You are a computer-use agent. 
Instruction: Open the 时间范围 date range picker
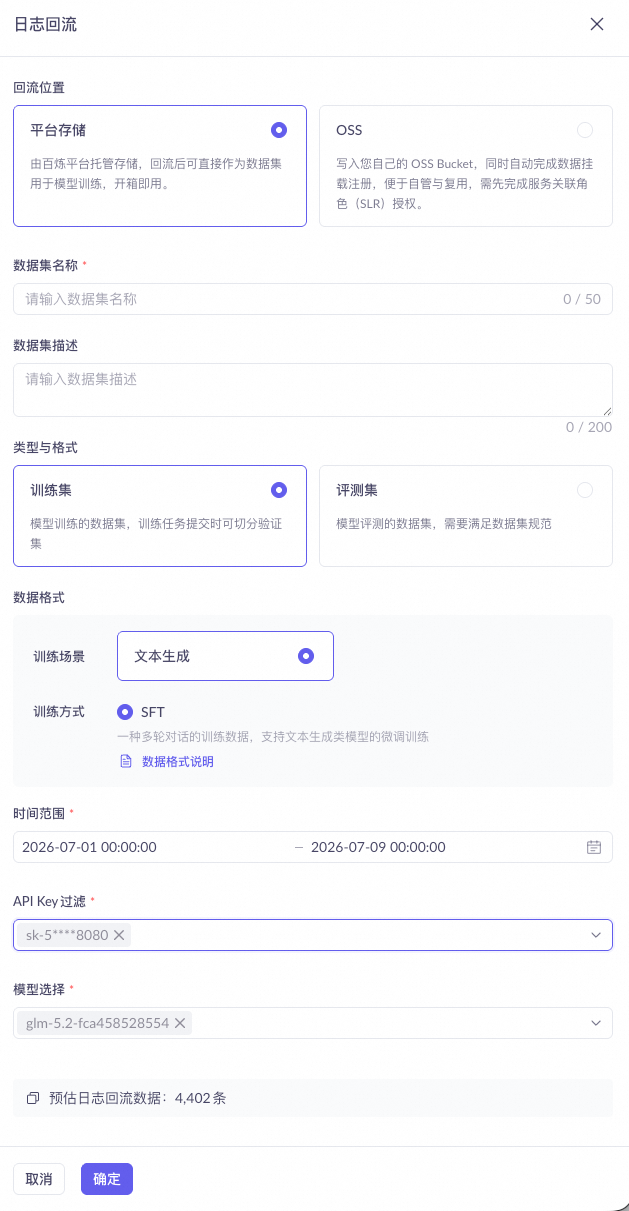(x=313, y=847)
